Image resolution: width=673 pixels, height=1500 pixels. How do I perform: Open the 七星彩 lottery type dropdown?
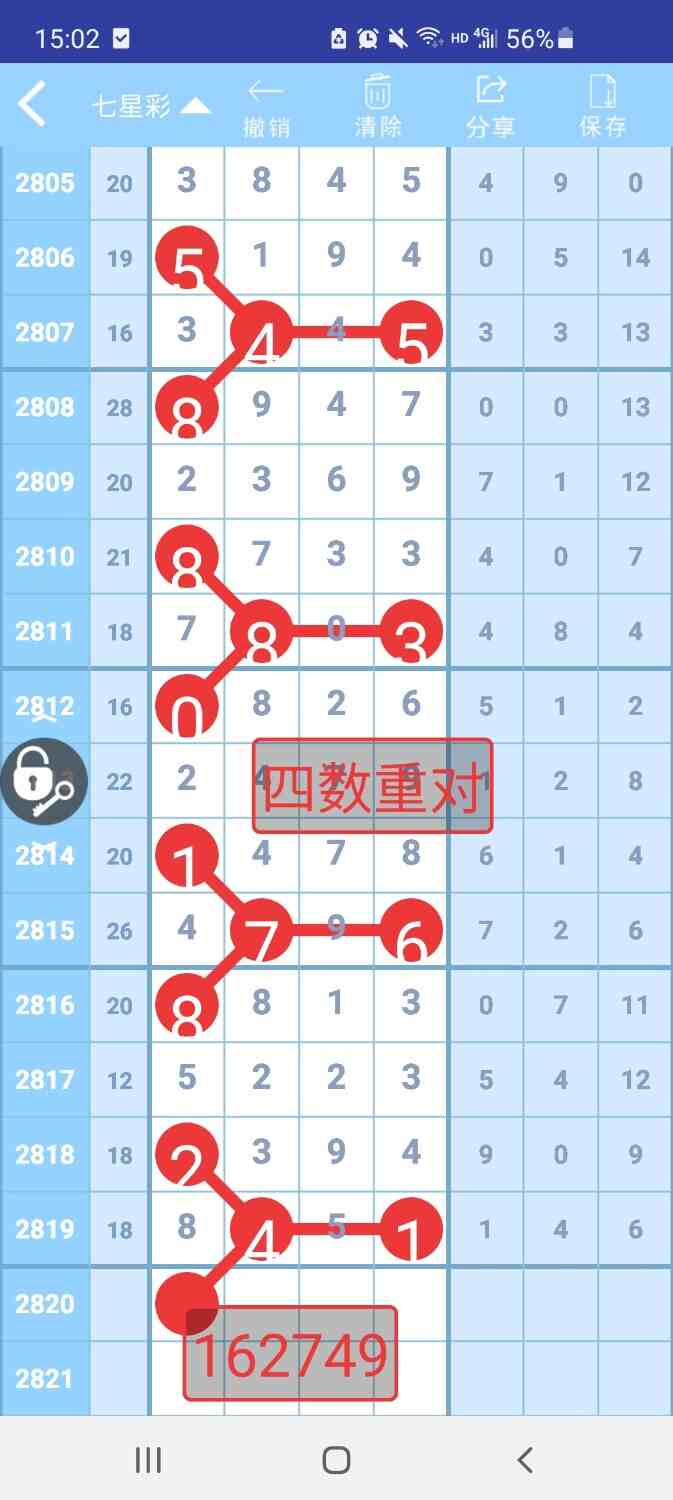point(150,106)
